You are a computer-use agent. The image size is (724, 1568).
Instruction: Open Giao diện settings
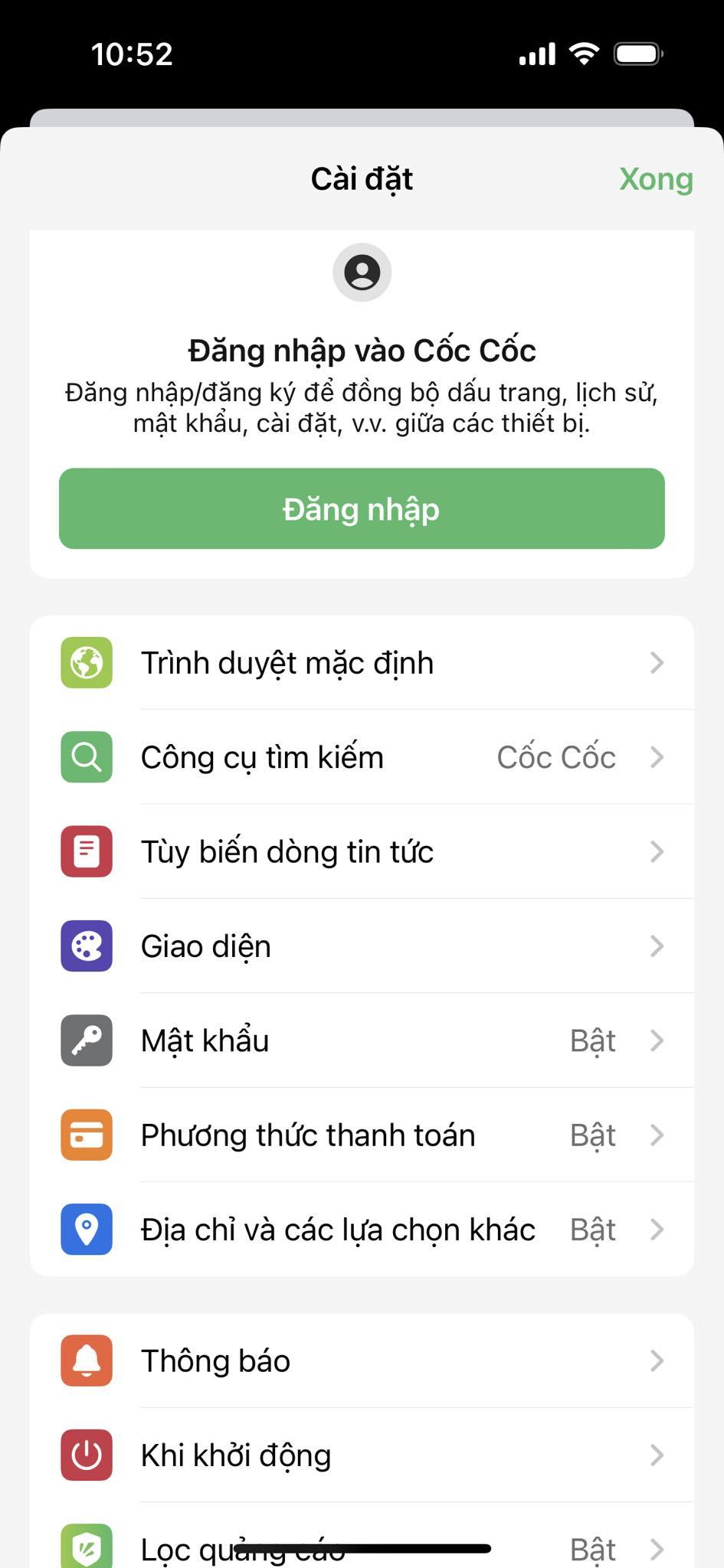(x=362, y=946)
